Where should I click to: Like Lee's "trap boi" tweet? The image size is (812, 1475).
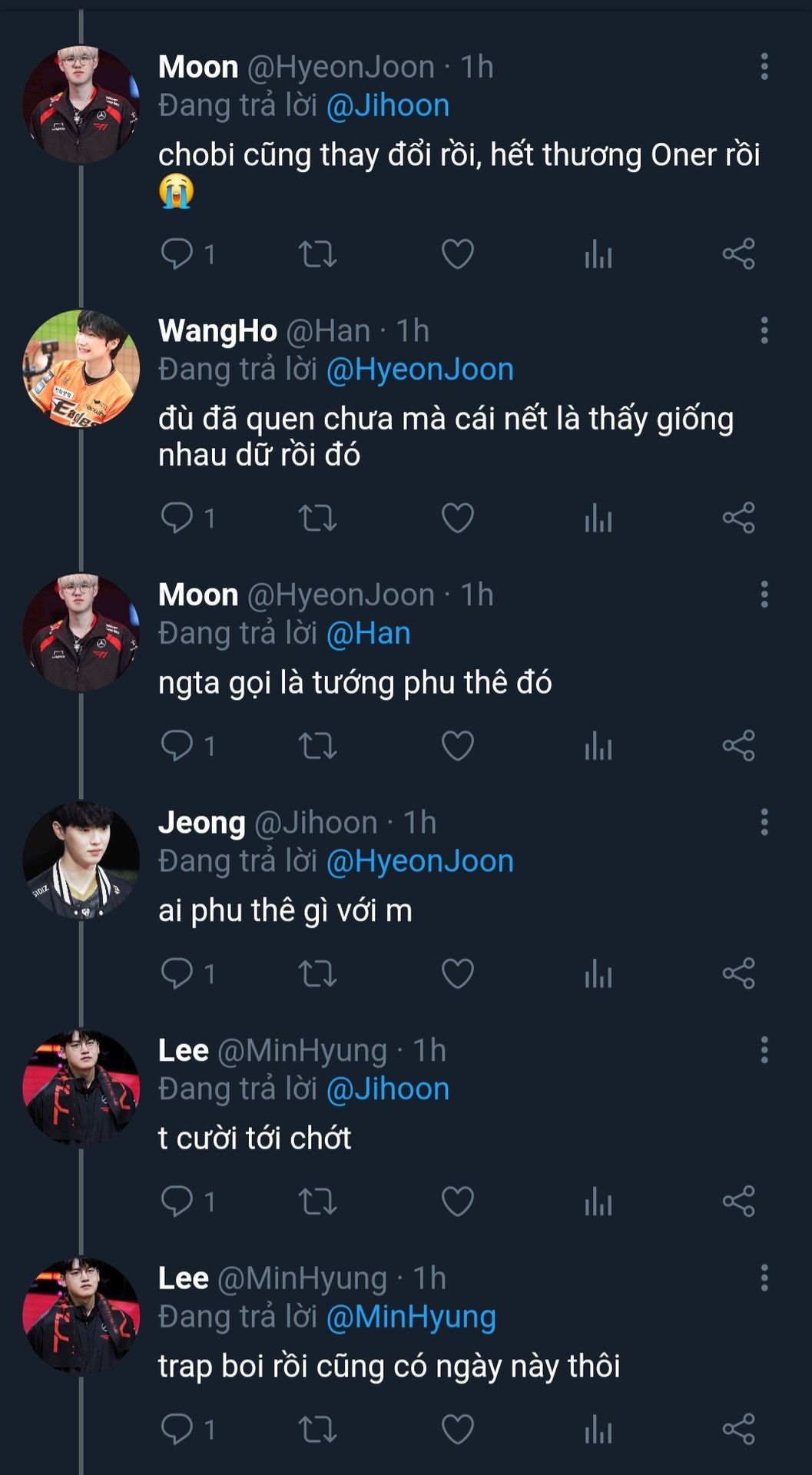(457, 1429)
